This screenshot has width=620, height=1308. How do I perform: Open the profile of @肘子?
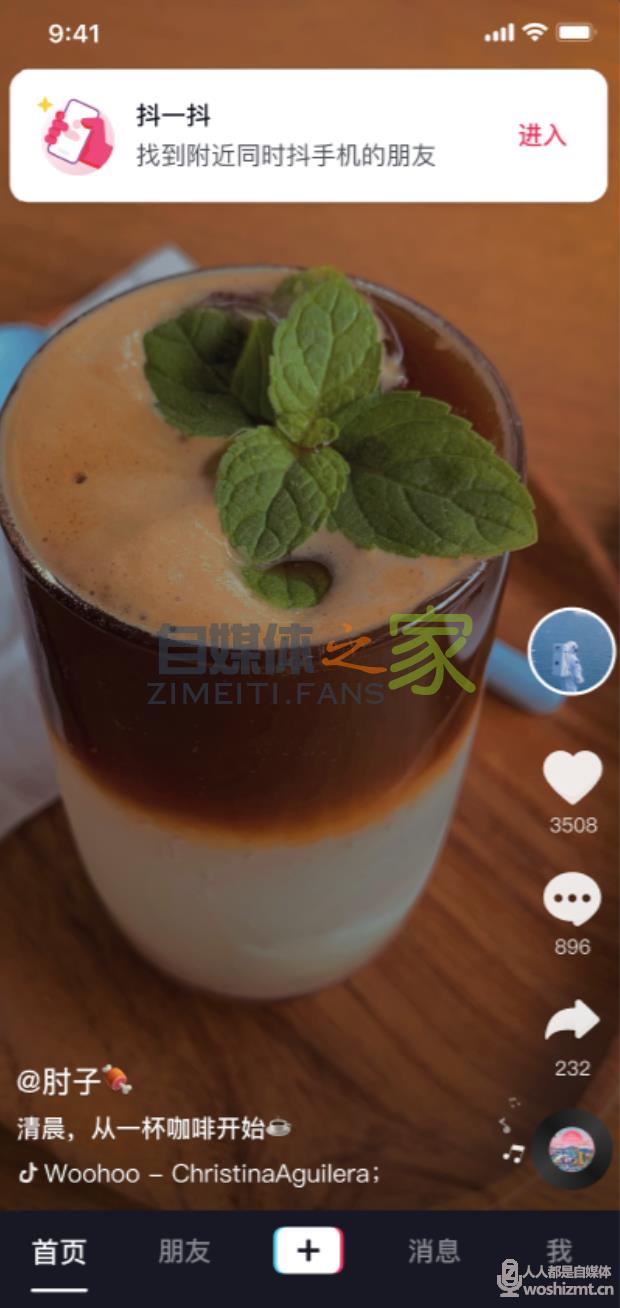(x=62, y=1080)
